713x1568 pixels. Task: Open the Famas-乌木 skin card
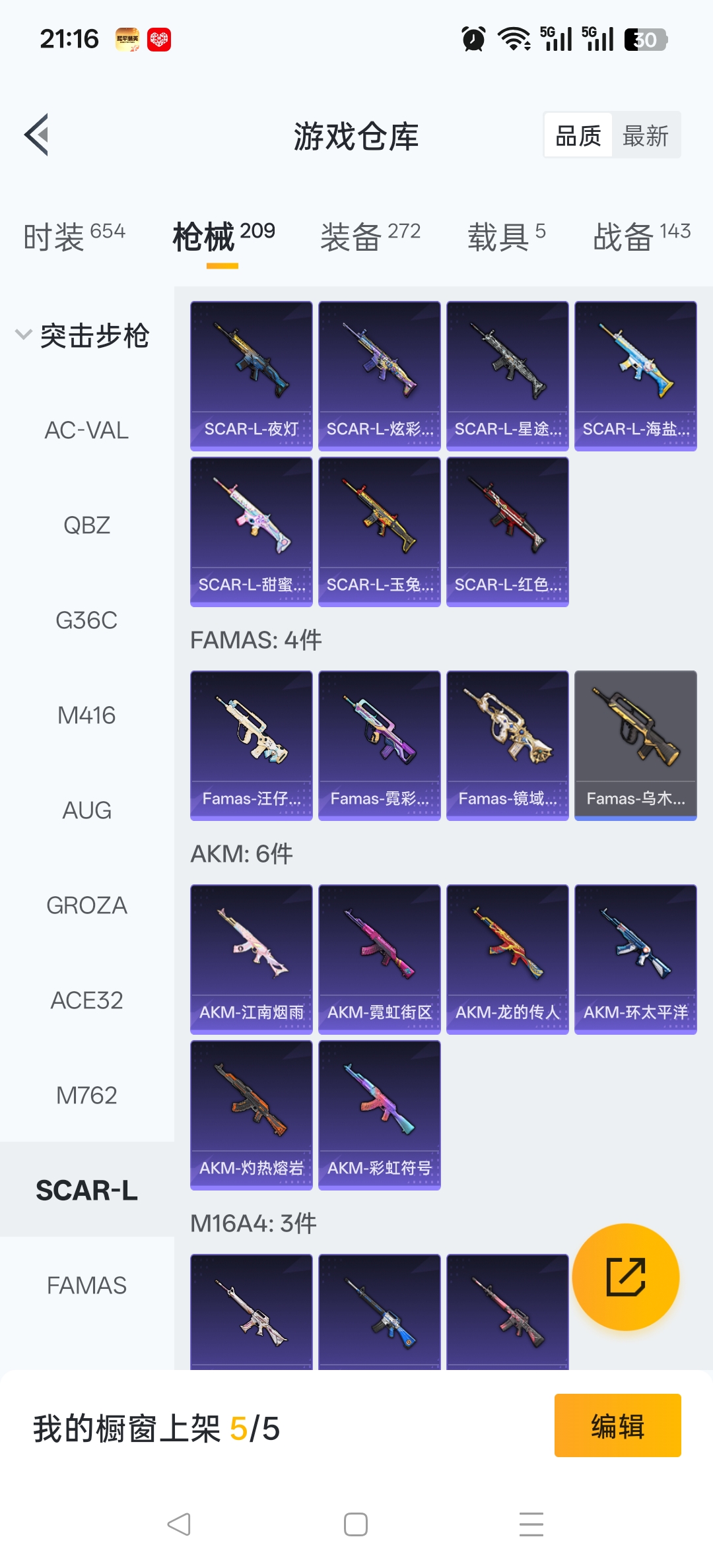(635, 746)
